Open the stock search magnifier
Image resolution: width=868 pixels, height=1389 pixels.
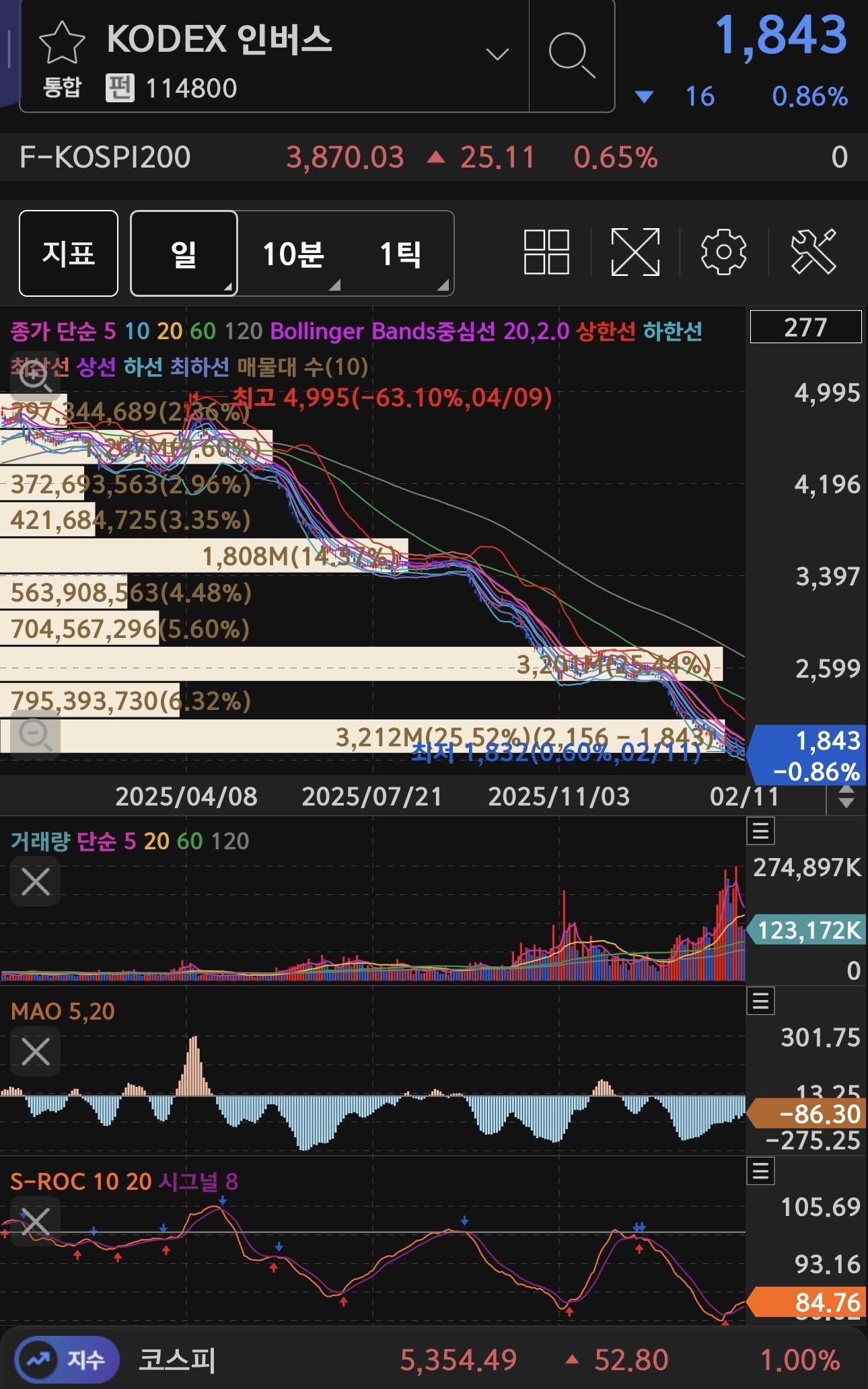coord(571,55)
